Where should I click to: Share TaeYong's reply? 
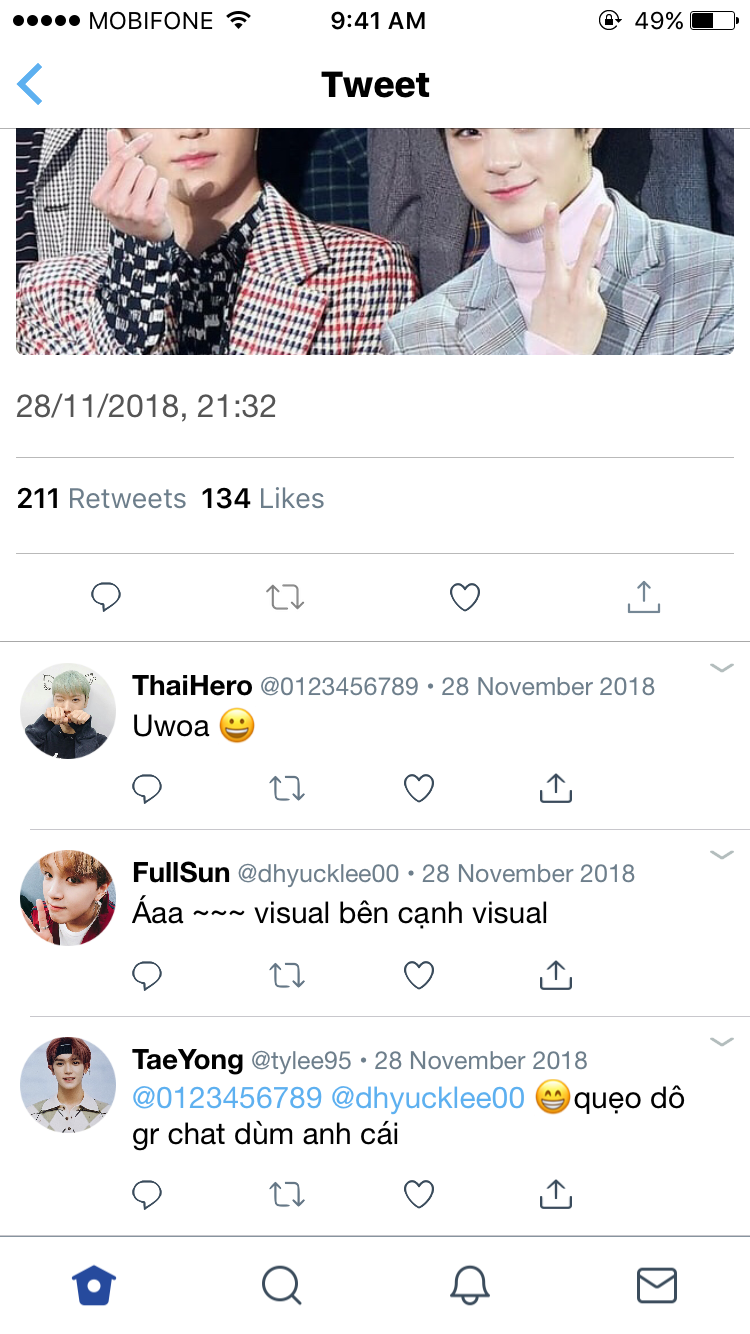[555, 1193]
